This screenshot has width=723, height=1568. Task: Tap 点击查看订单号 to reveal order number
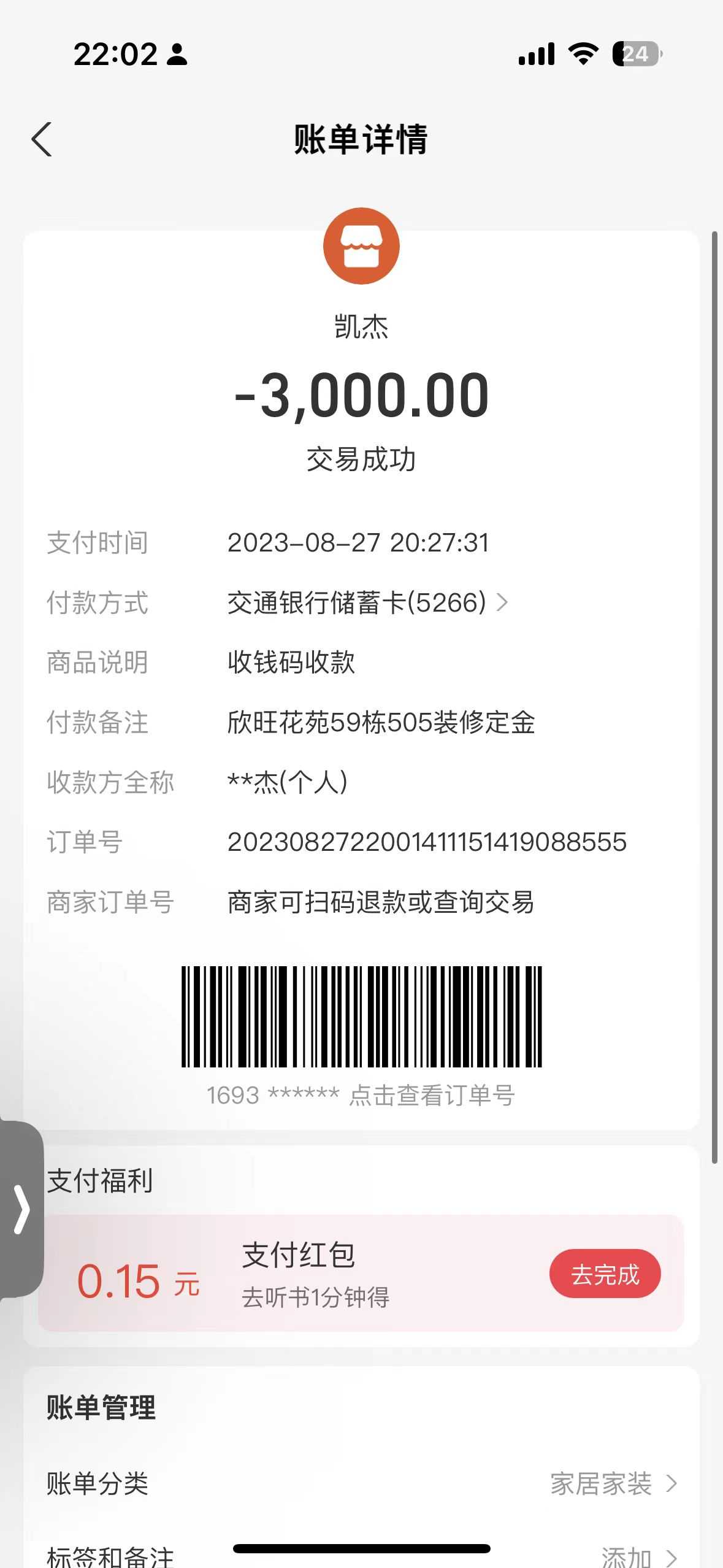pyautogui.click(x=432, y=1095)
